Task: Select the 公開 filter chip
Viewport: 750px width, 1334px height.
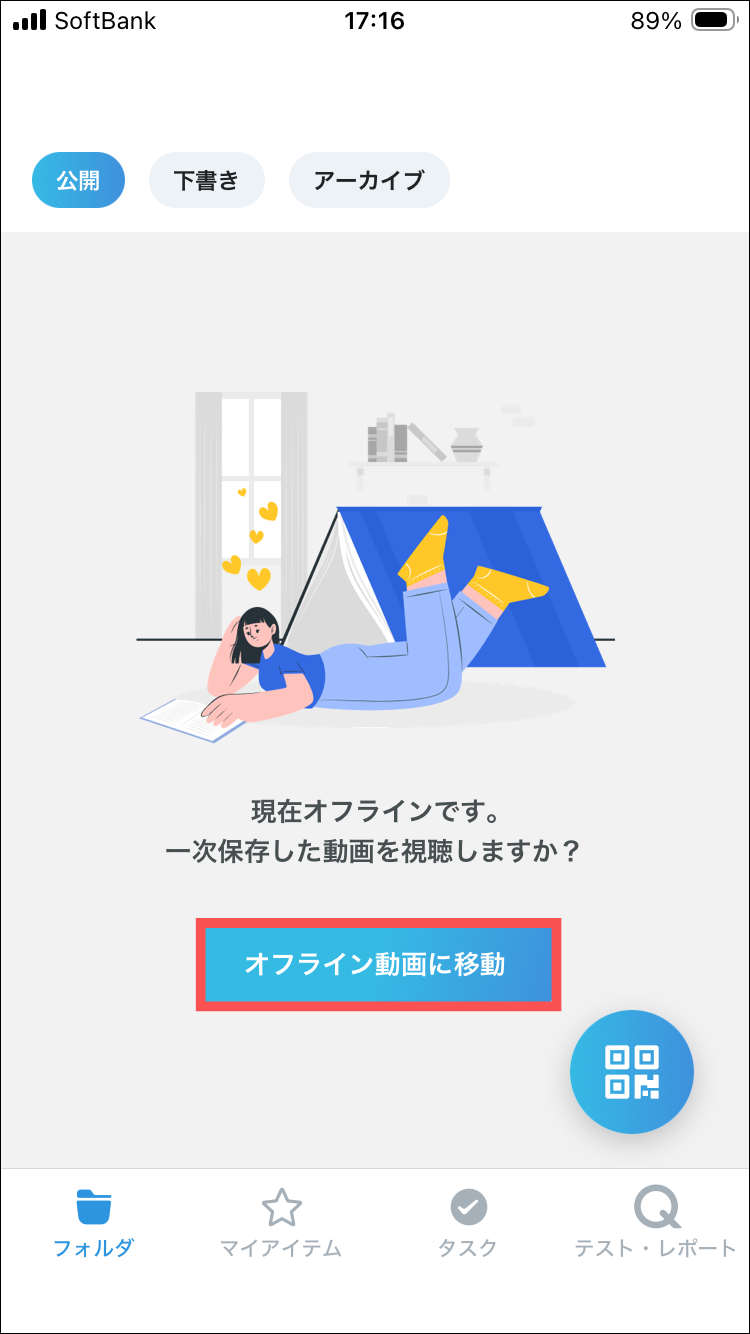Action: point(78,180)
